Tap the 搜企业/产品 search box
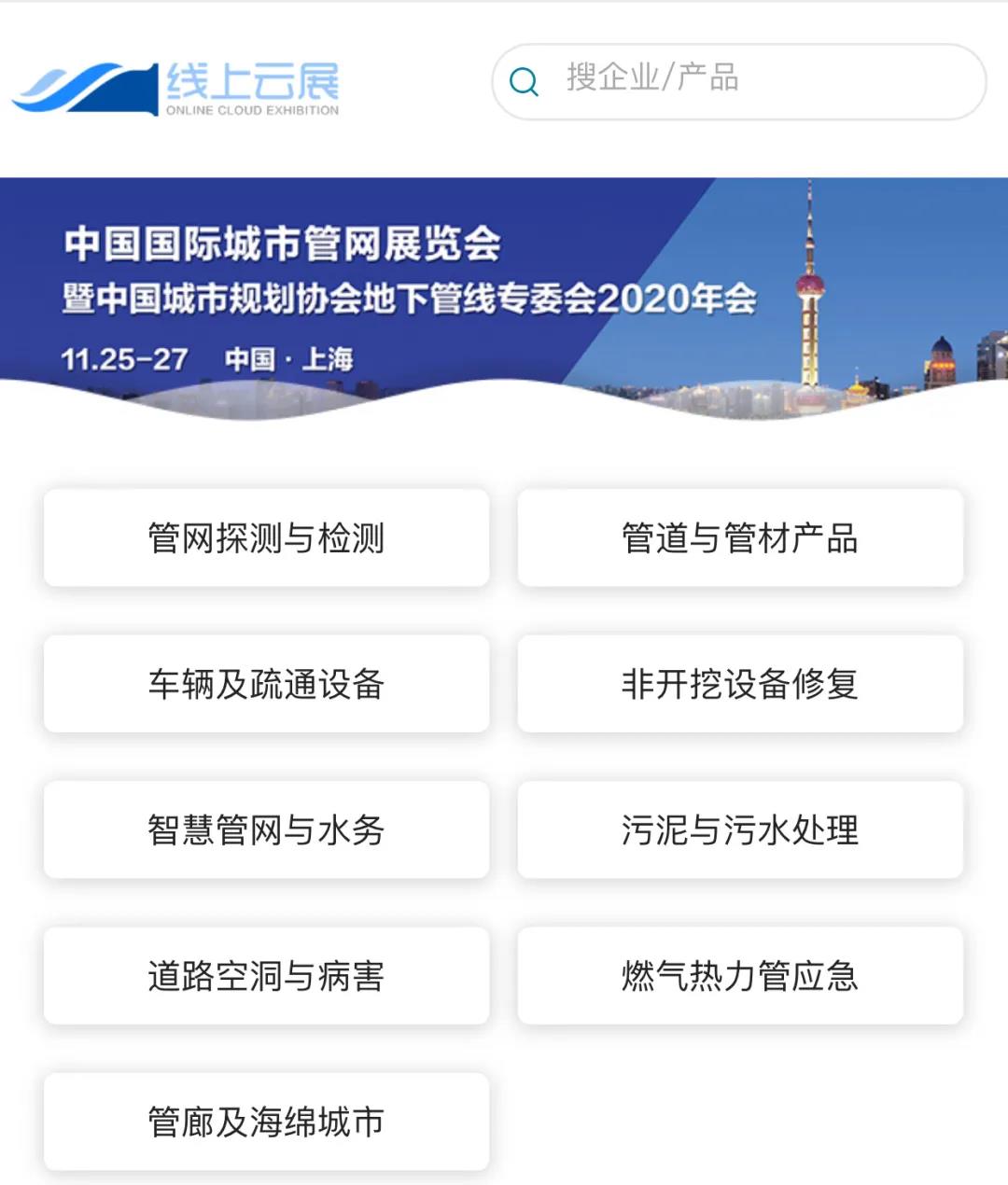This screenshot has height=1185, width=1008. tap(737, 80)
